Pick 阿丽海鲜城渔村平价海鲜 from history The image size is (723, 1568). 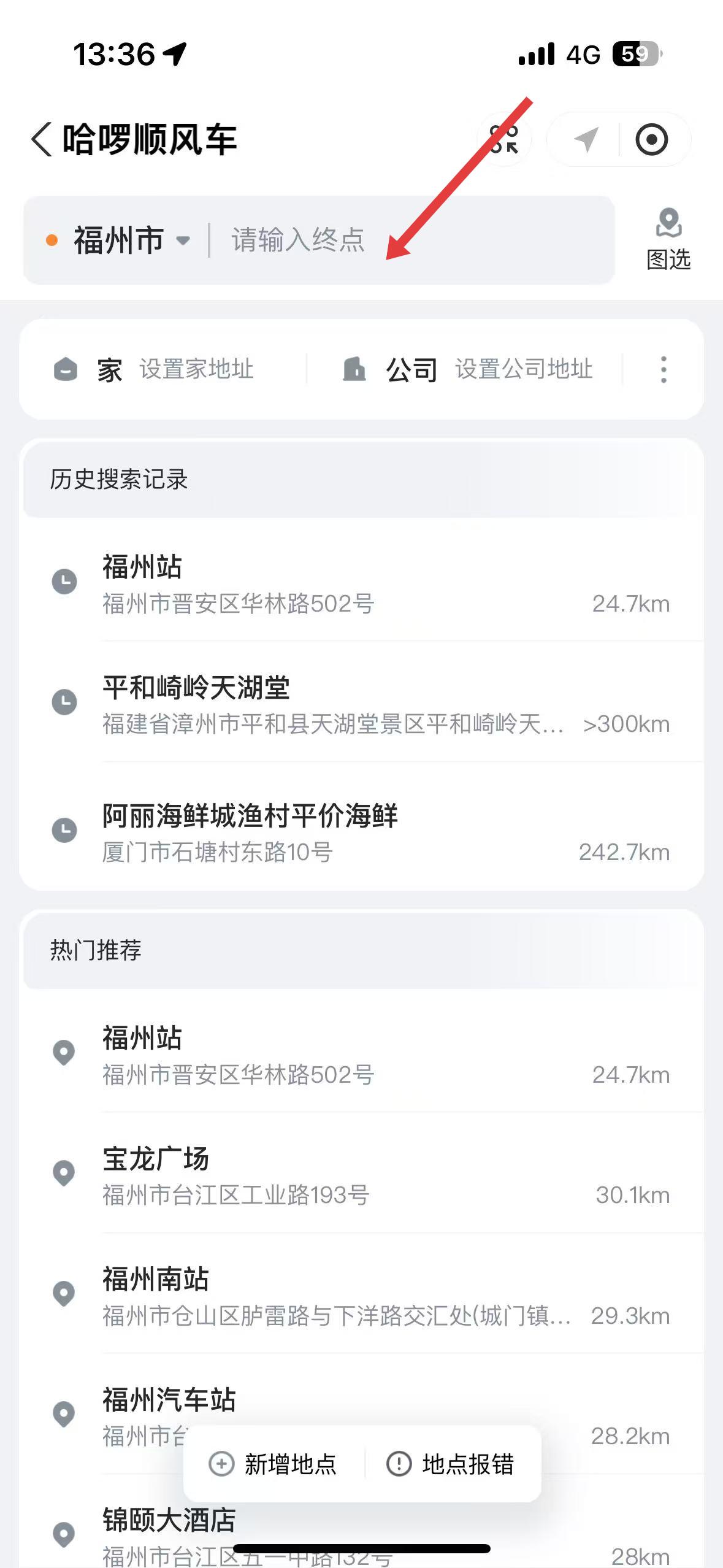(368, 832)
